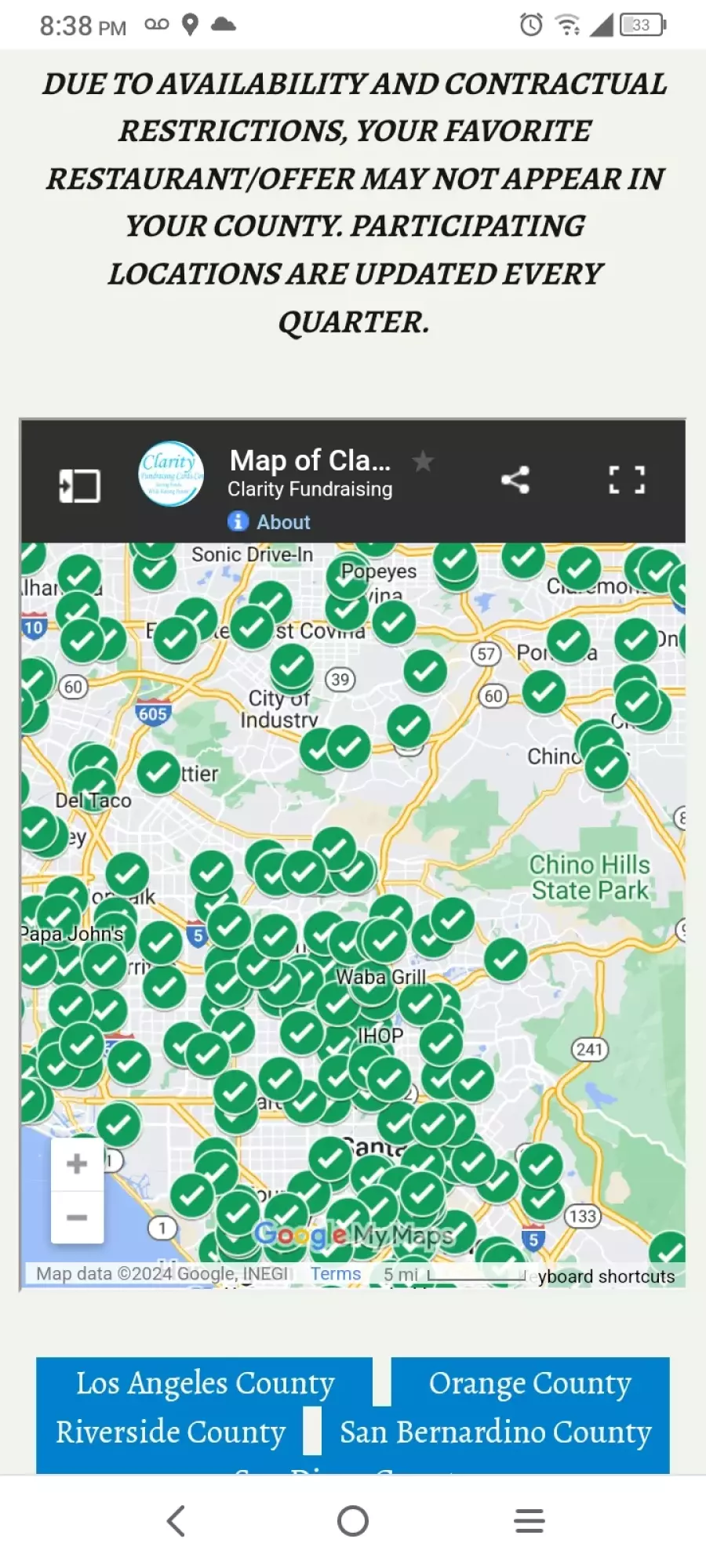Screen dimensions: 706x1568
Task: Open the About link for the map
Action: tap(269, 522)
